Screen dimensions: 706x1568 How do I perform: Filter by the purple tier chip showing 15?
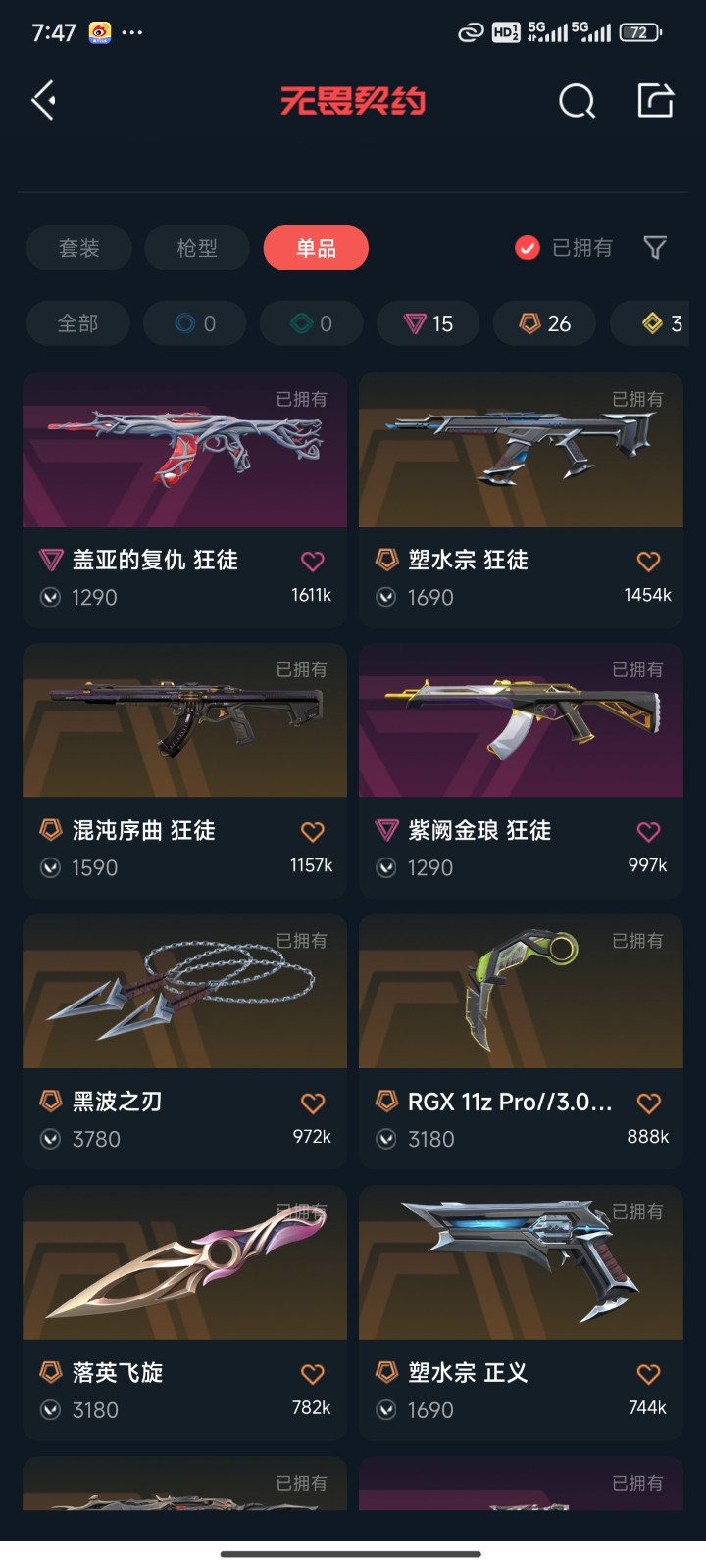(429, 323)
